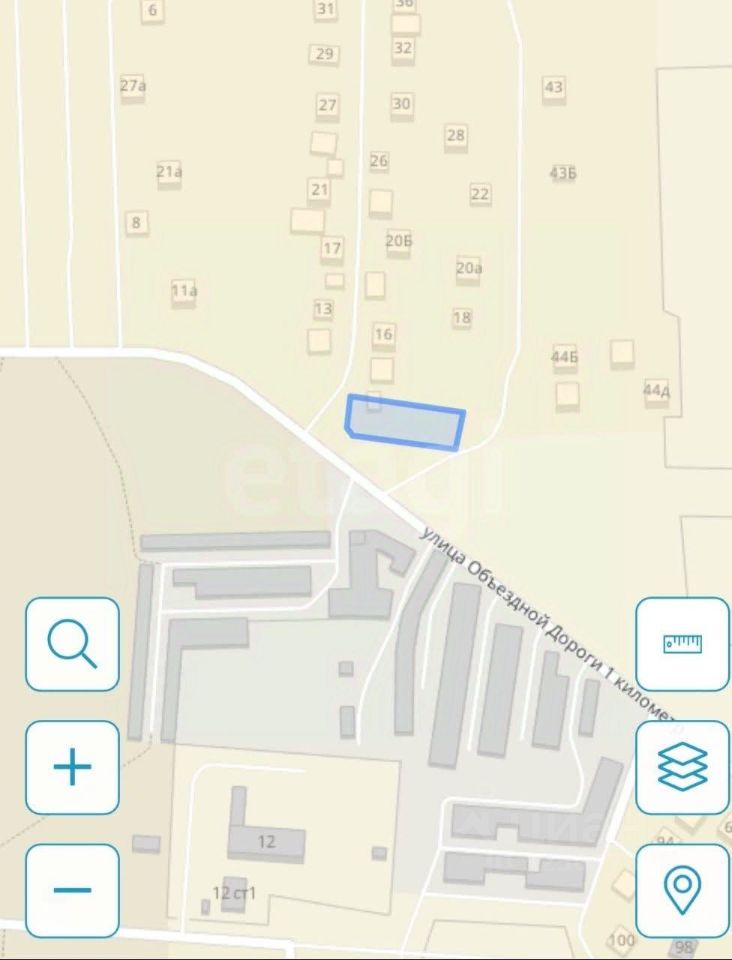The image size is (732, 960).
Task: Open the ruler measuring tool
Action: tap(683, 644)
